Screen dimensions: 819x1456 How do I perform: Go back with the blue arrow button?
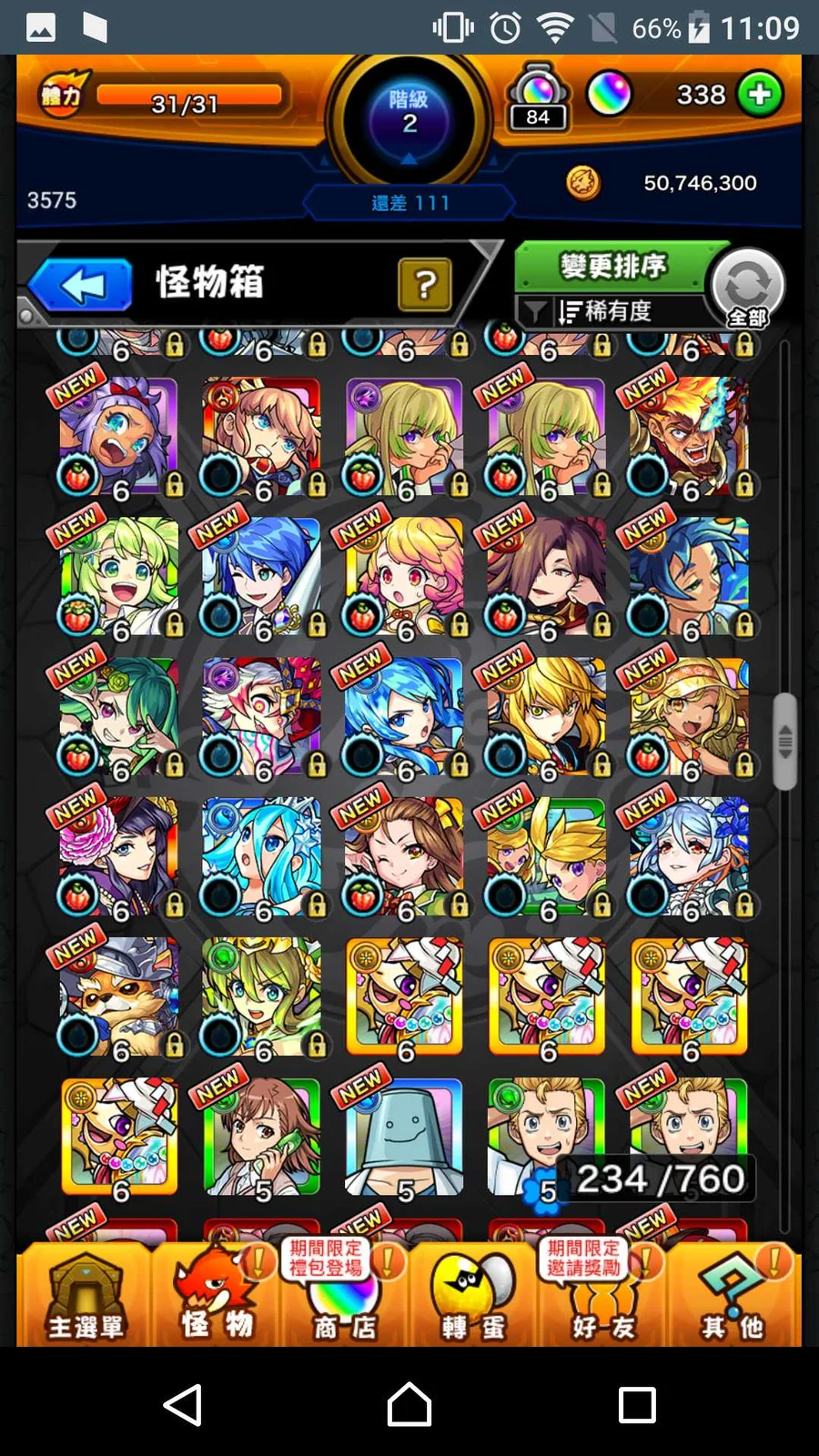click(x=81, y=286)
